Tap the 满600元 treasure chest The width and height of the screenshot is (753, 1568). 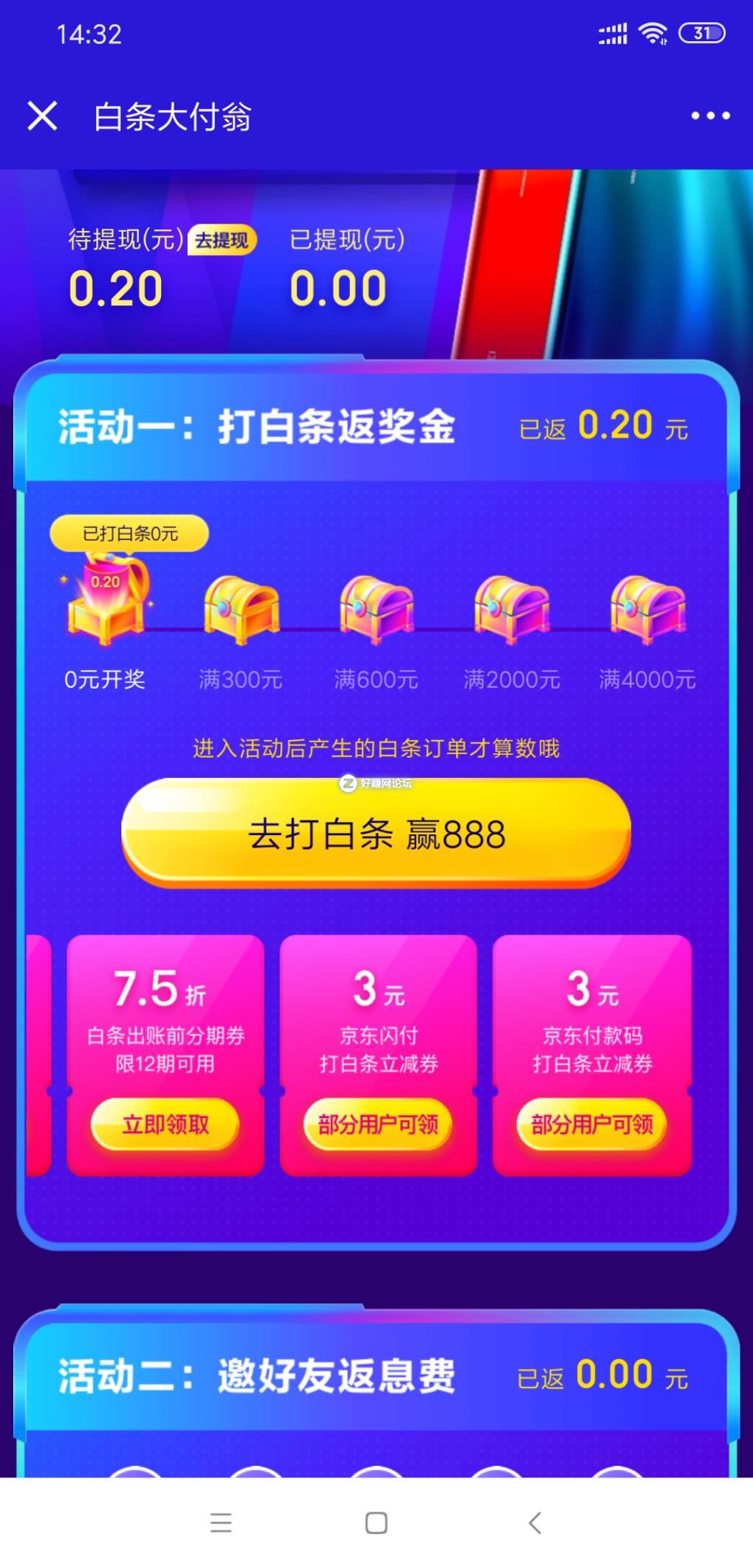[x=376, y=609]
